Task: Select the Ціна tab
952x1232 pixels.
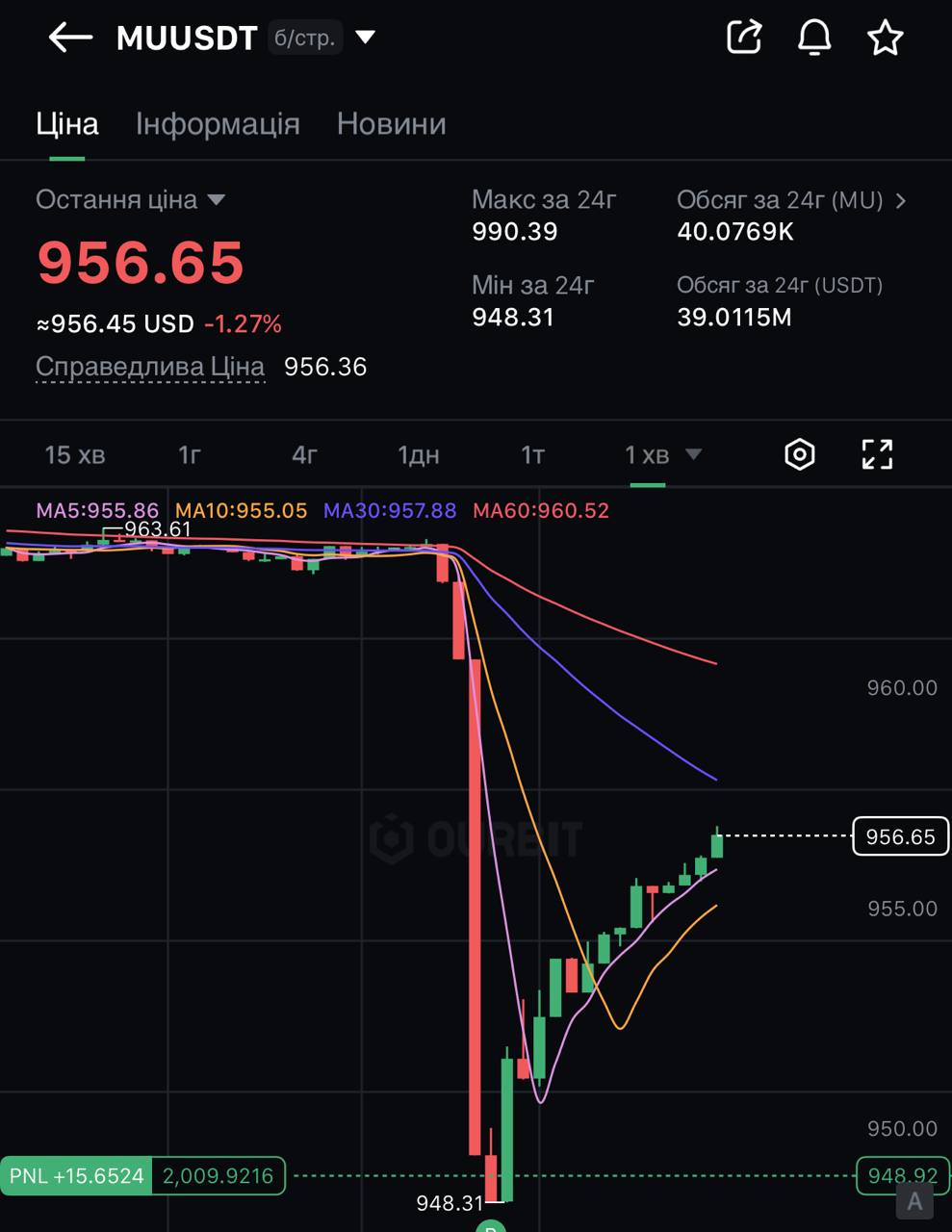Action: [x=67, y=124]
